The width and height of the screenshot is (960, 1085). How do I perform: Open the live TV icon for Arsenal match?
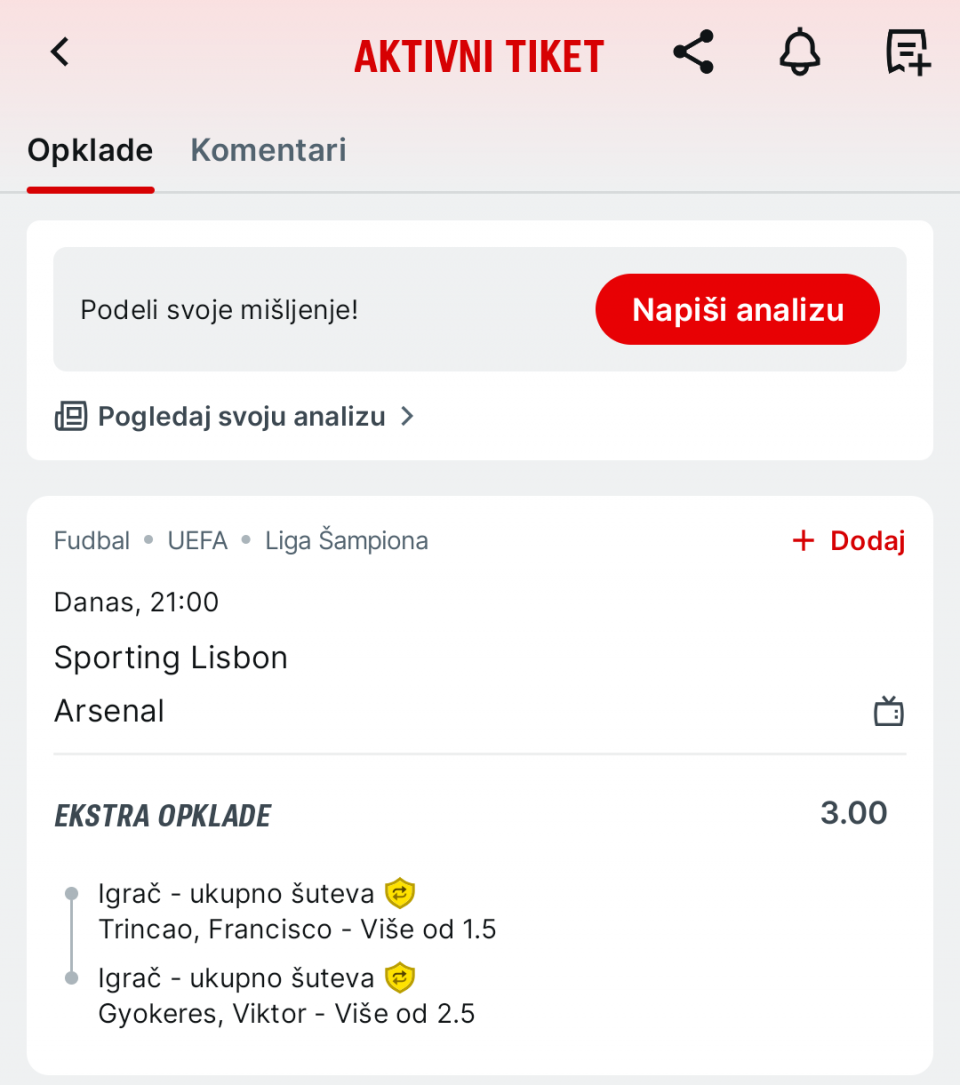[888, 712]
